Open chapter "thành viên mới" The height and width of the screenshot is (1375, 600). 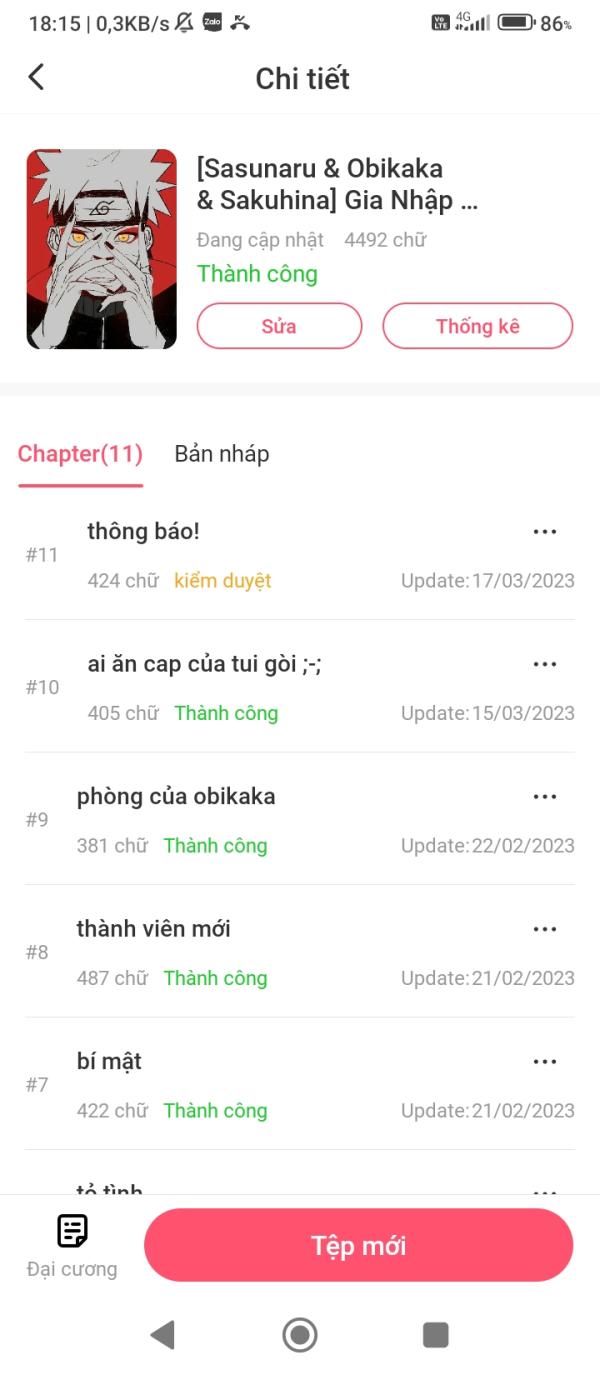[x=153, y=929]
